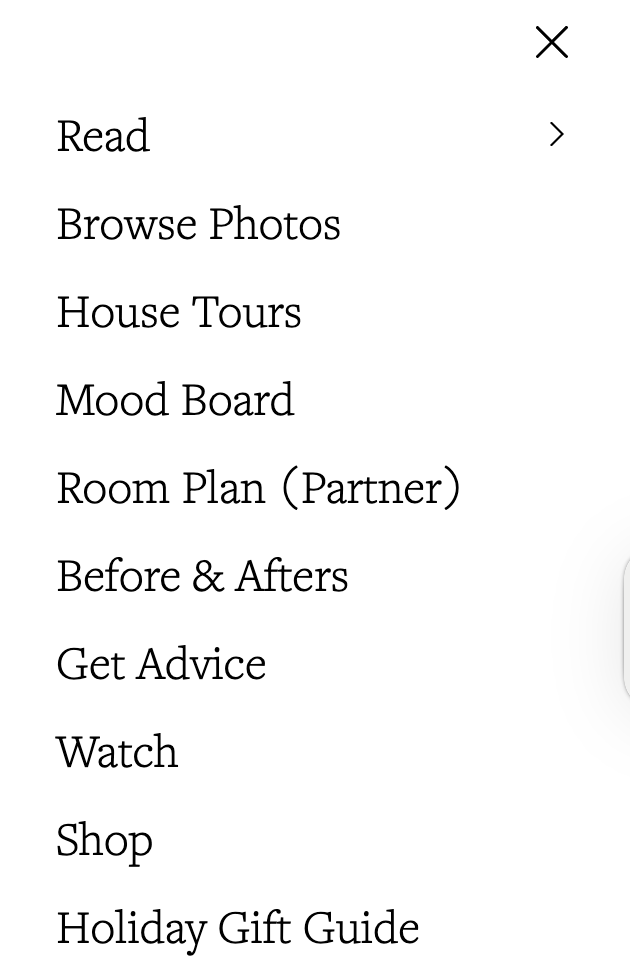The width and height of the screenshot is (630, 960).
Task: Expand the Read submenu
Action: click(557, 135)
